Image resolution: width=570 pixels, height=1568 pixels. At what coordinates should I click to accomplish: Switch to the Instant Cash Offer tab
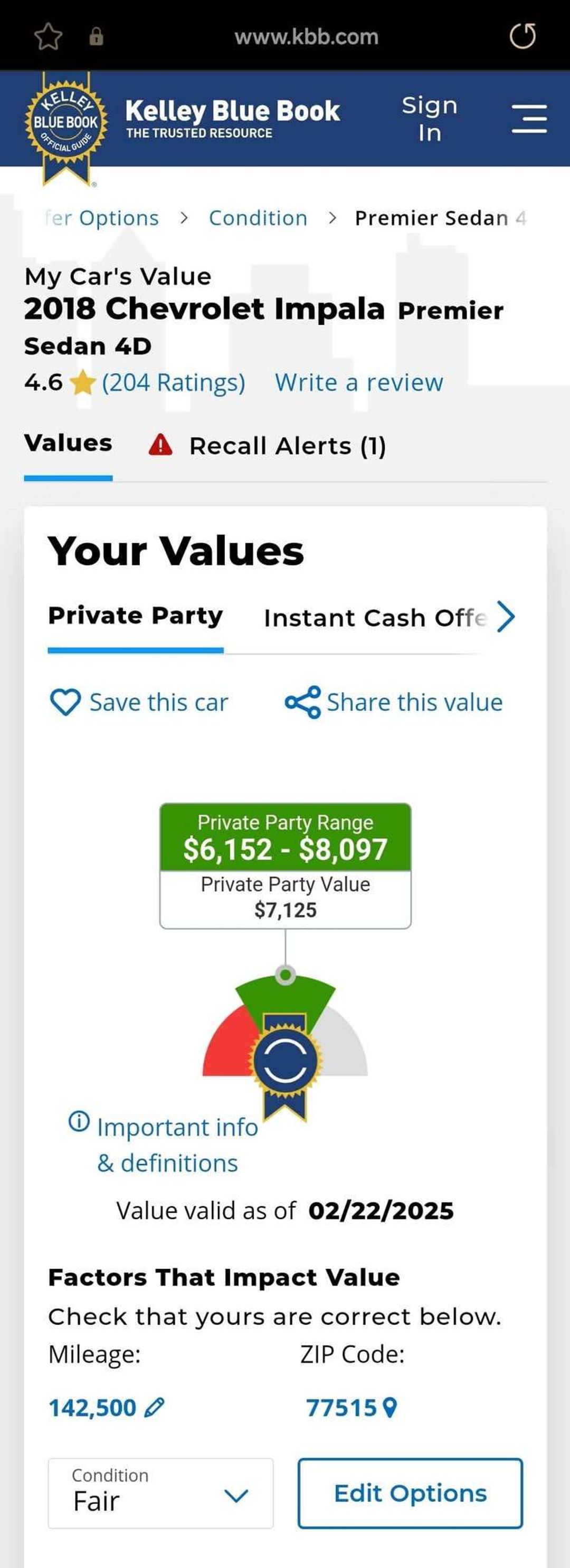tap(375, 618)
